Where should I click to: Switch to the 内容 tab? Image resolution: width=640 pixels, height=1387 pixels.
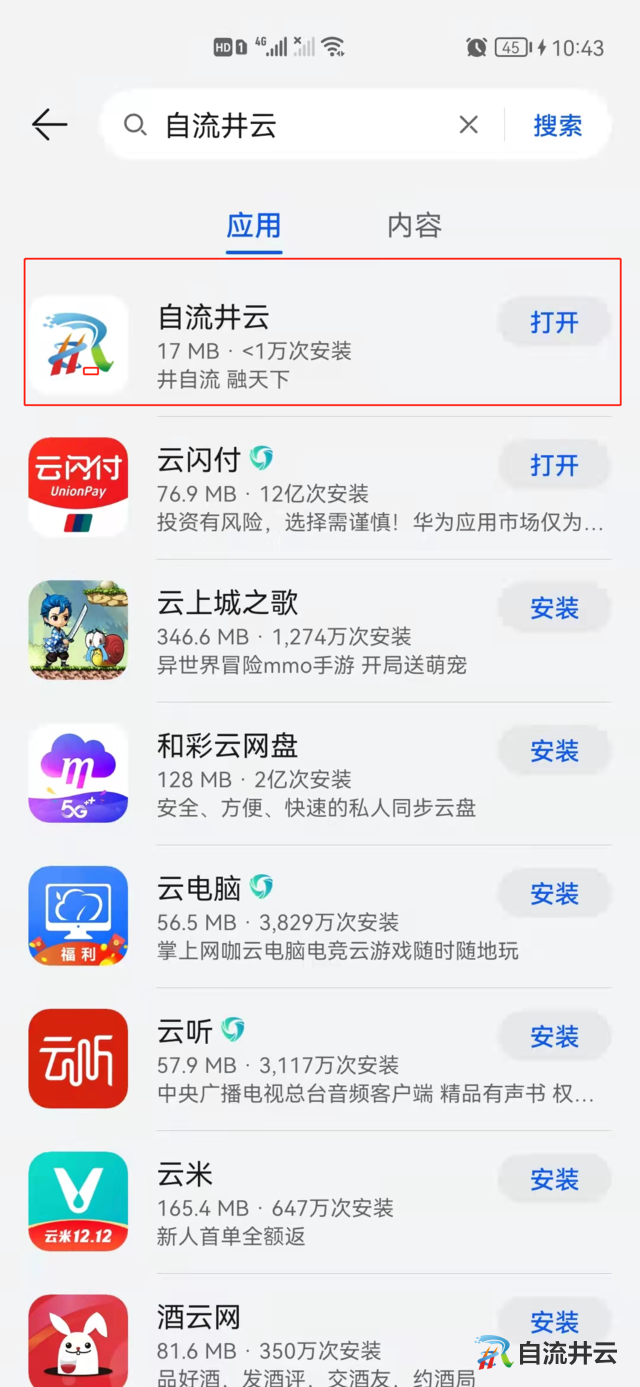(x=414, y=225)
